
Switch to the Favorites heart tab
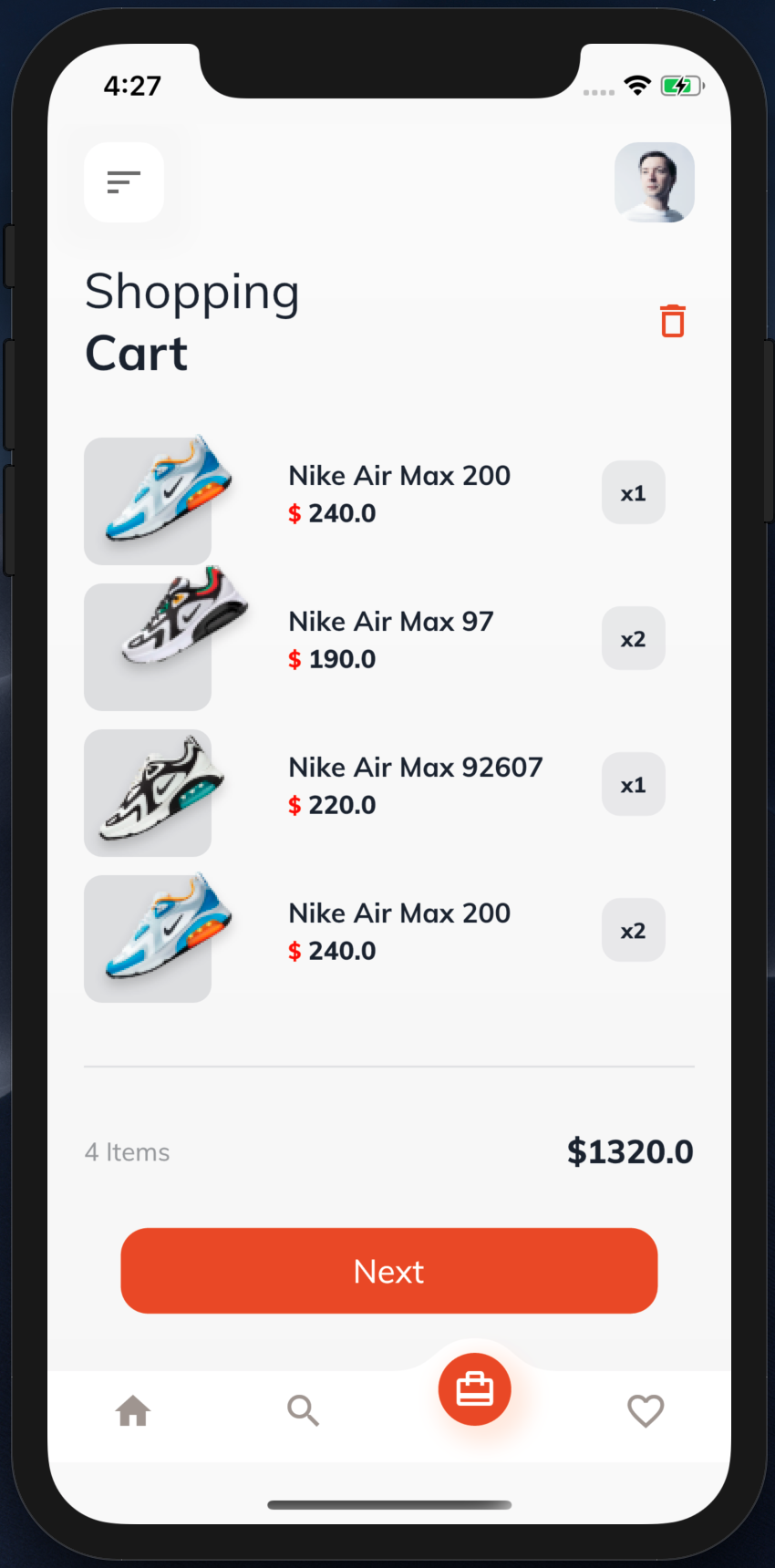coord(646,1410)
